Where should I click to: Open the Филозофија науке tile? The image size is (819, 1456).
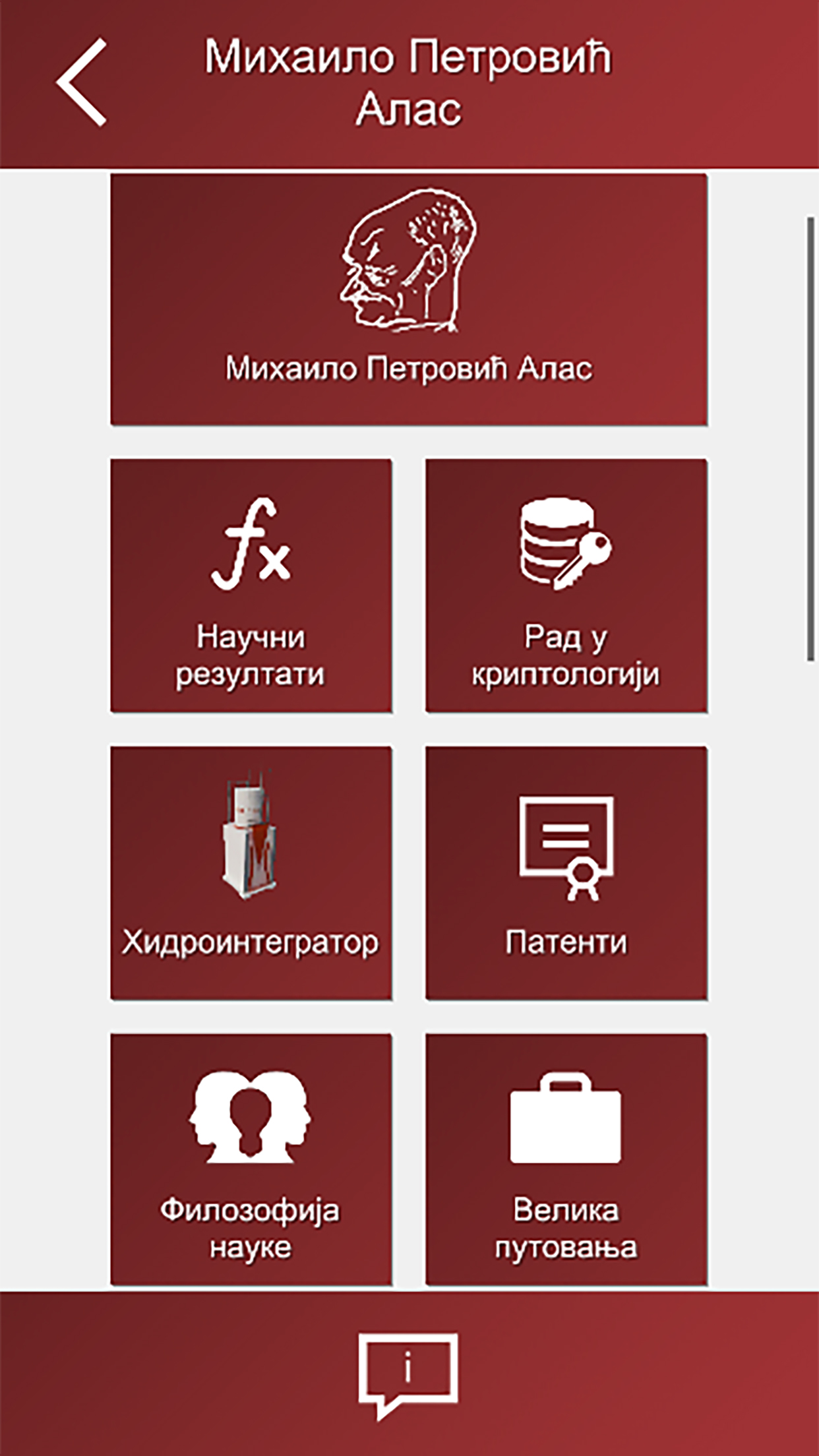coord(251,1160)
